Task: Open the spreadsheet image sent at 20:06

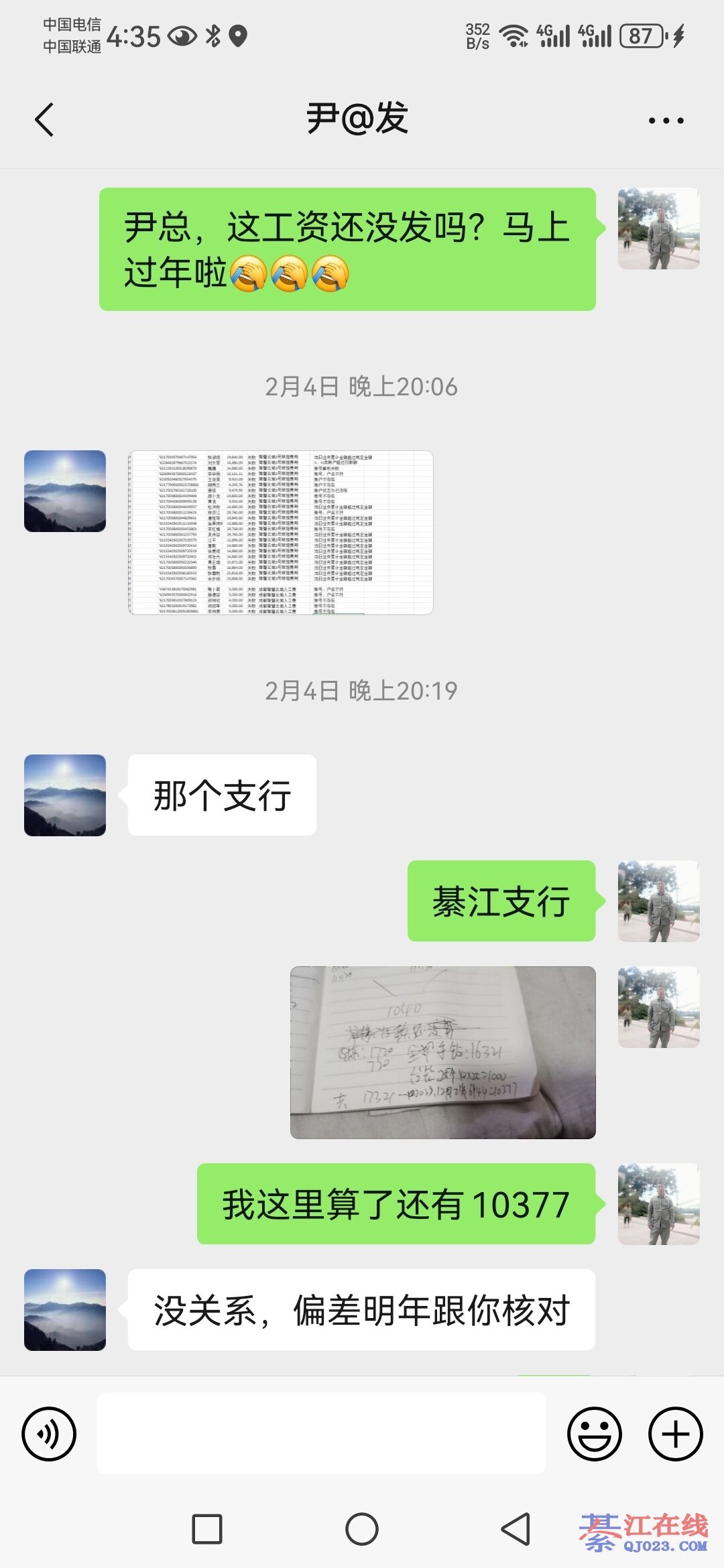Action: click(x=281, y=533)
